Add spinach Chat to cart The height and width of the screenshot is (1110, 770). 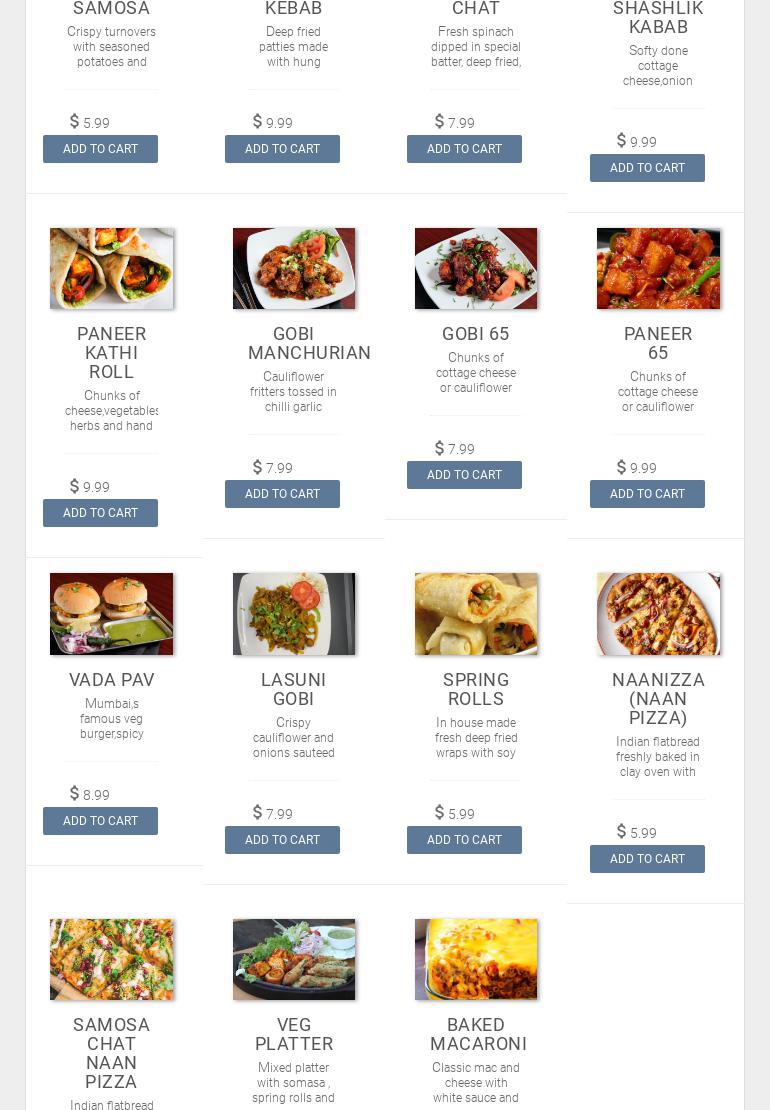(464, 149)
